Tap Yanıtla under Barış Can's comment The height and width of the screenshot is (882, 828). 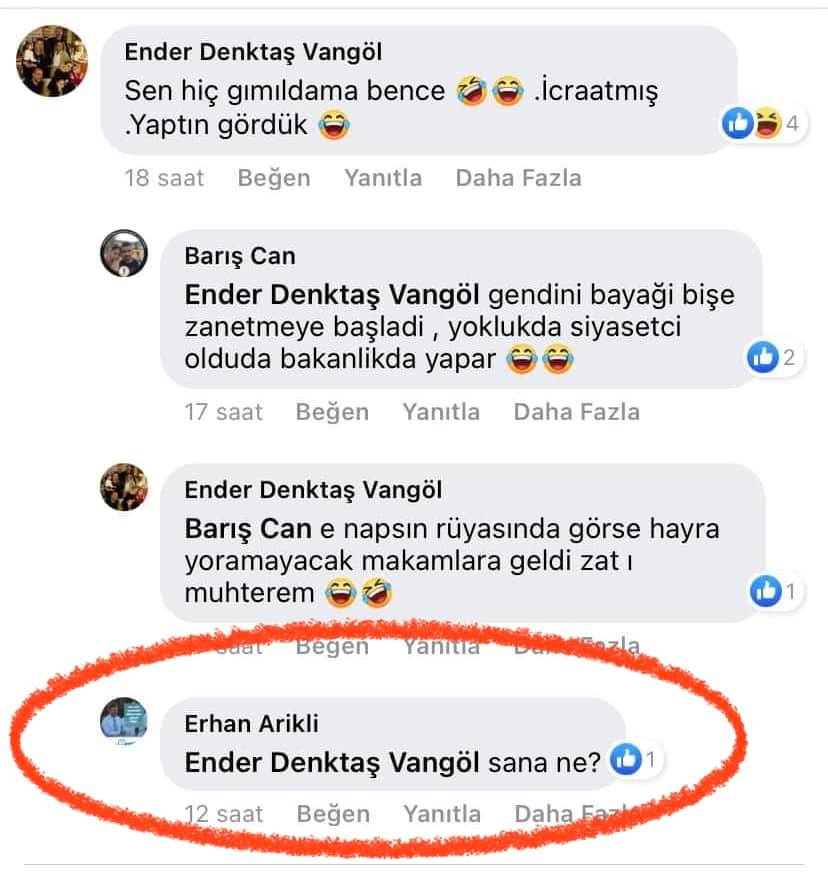pyautogui.click(x=441, y=411)
